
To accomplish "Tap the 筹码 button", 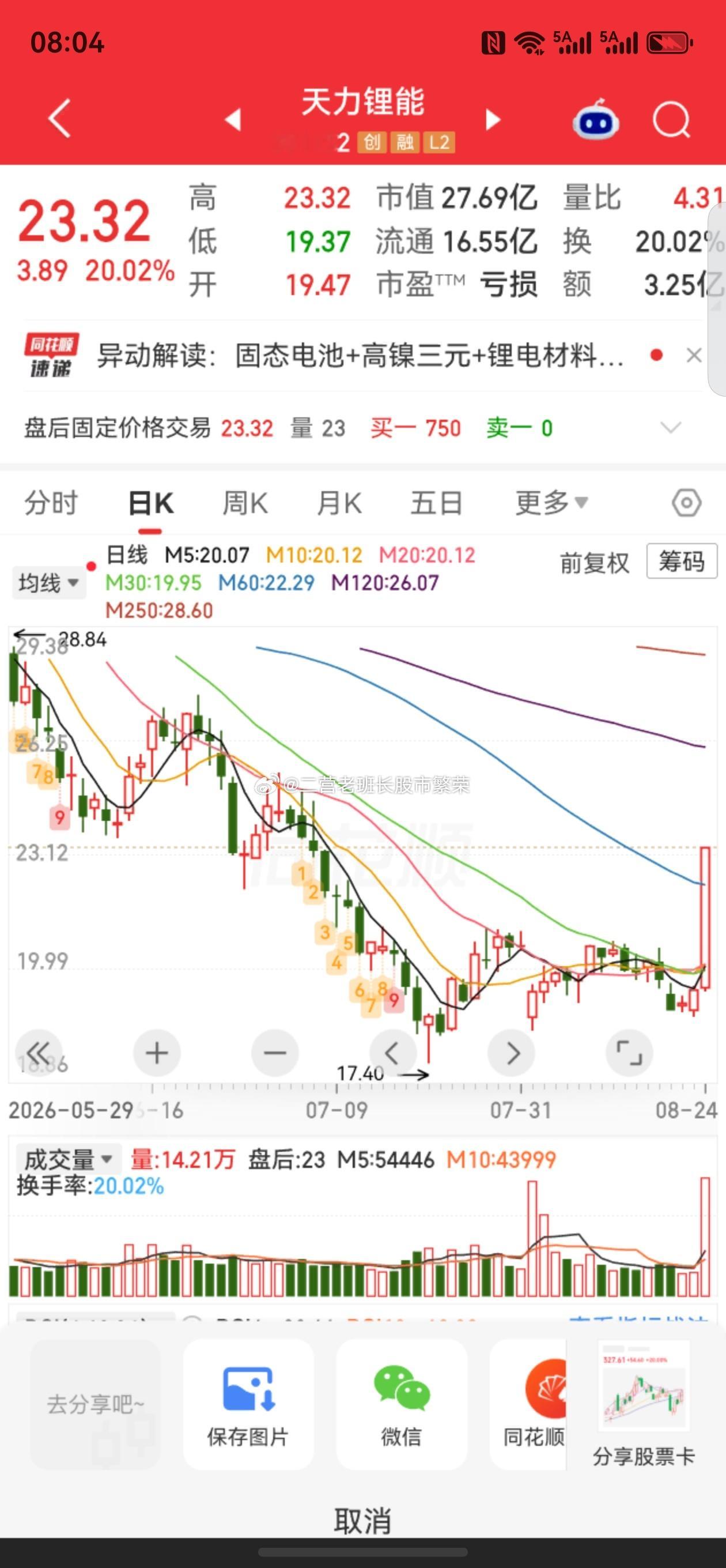I will (x=682, y=561).
